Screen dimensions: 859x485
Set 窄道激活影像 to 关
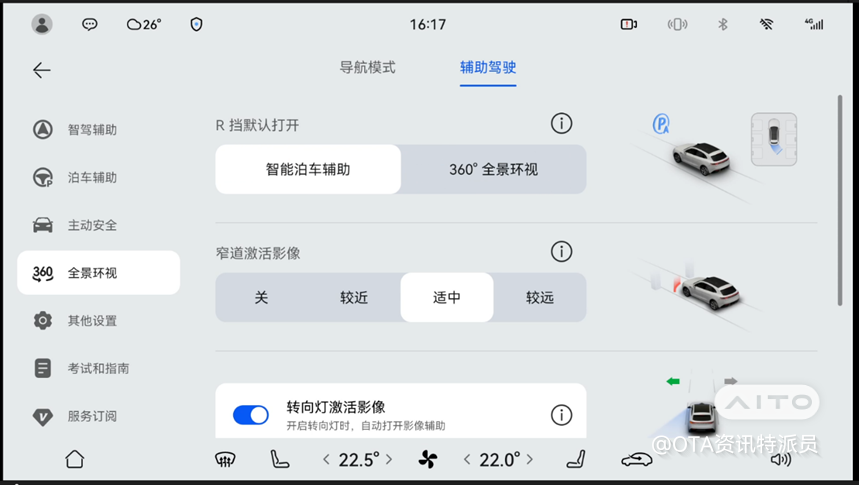click(x=261, y=298)
